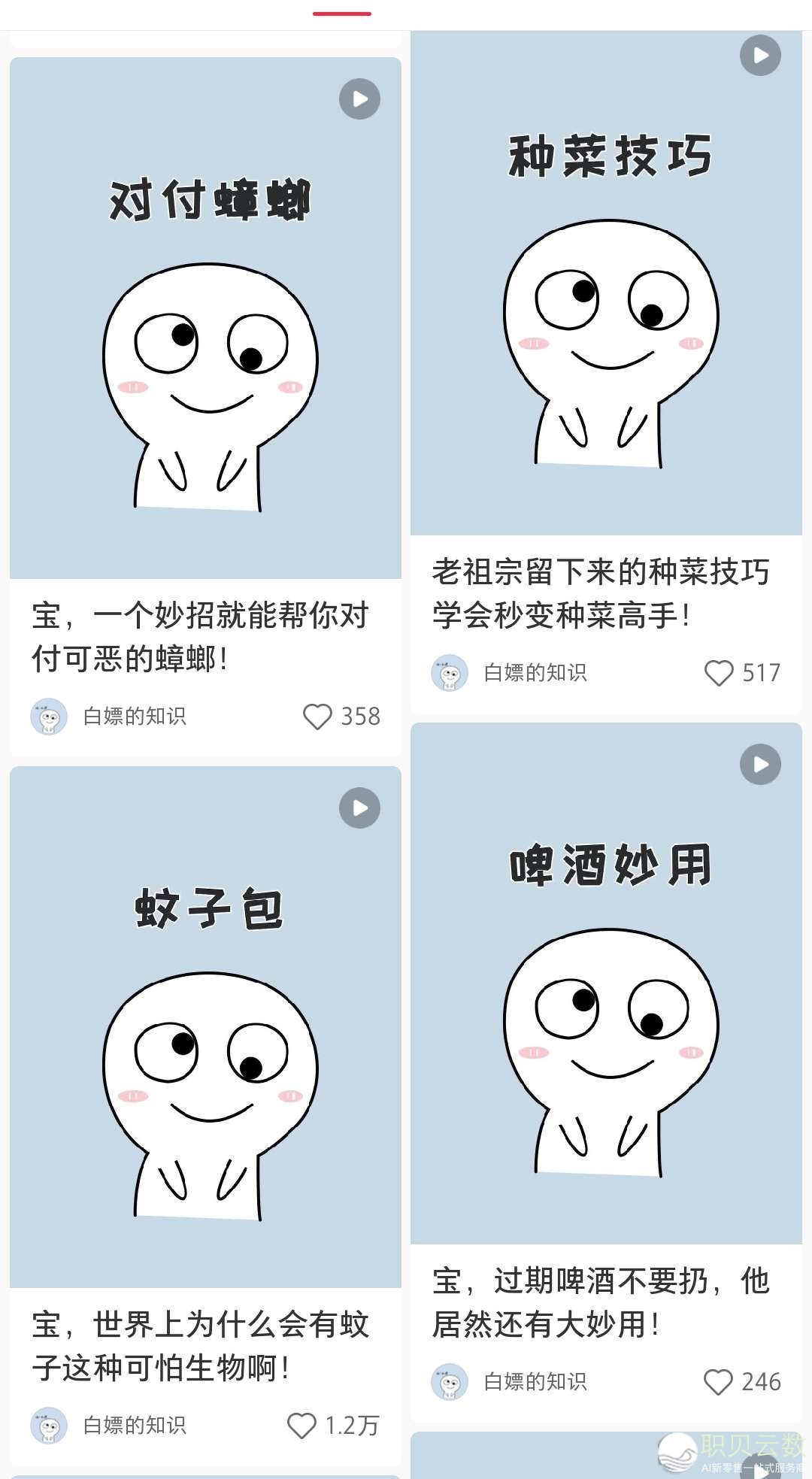
Task: Open post titled 宝，过期啤酒不要扔
Action: tap(600, 1302)
